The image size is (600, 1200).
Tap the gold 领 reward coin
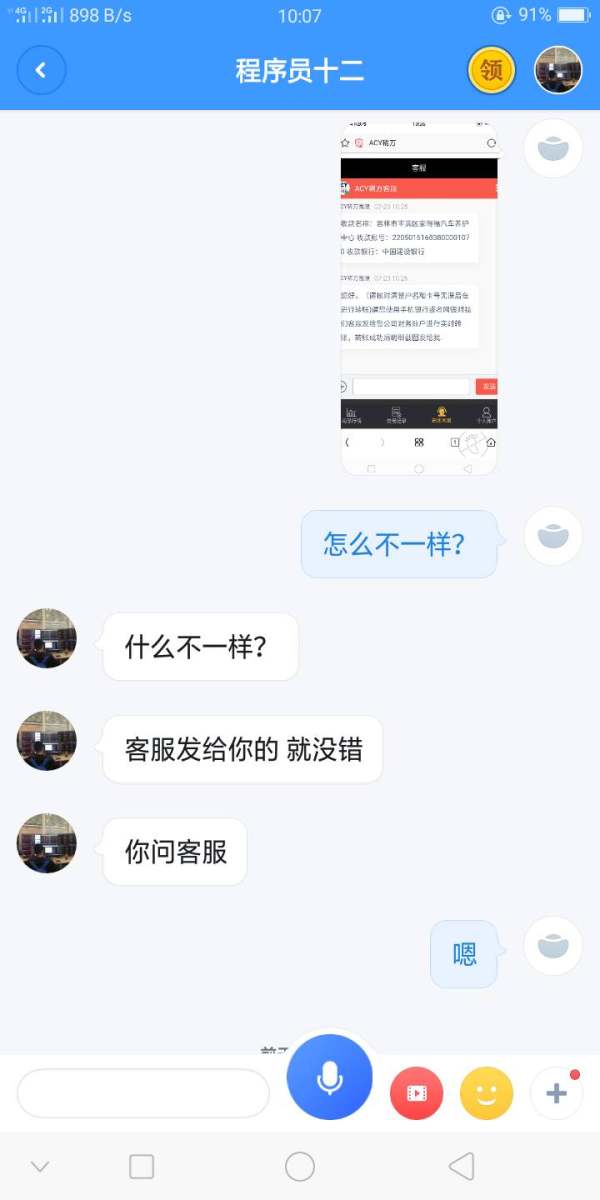[x=491, y=70]
